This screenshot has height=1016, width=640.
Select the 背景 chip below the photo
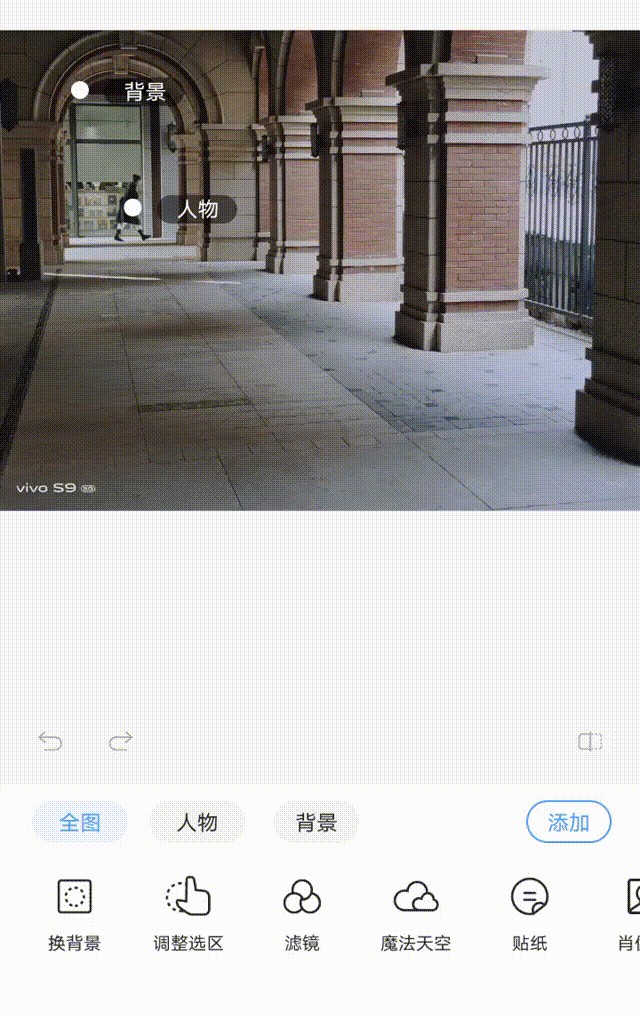coord(316,822)
